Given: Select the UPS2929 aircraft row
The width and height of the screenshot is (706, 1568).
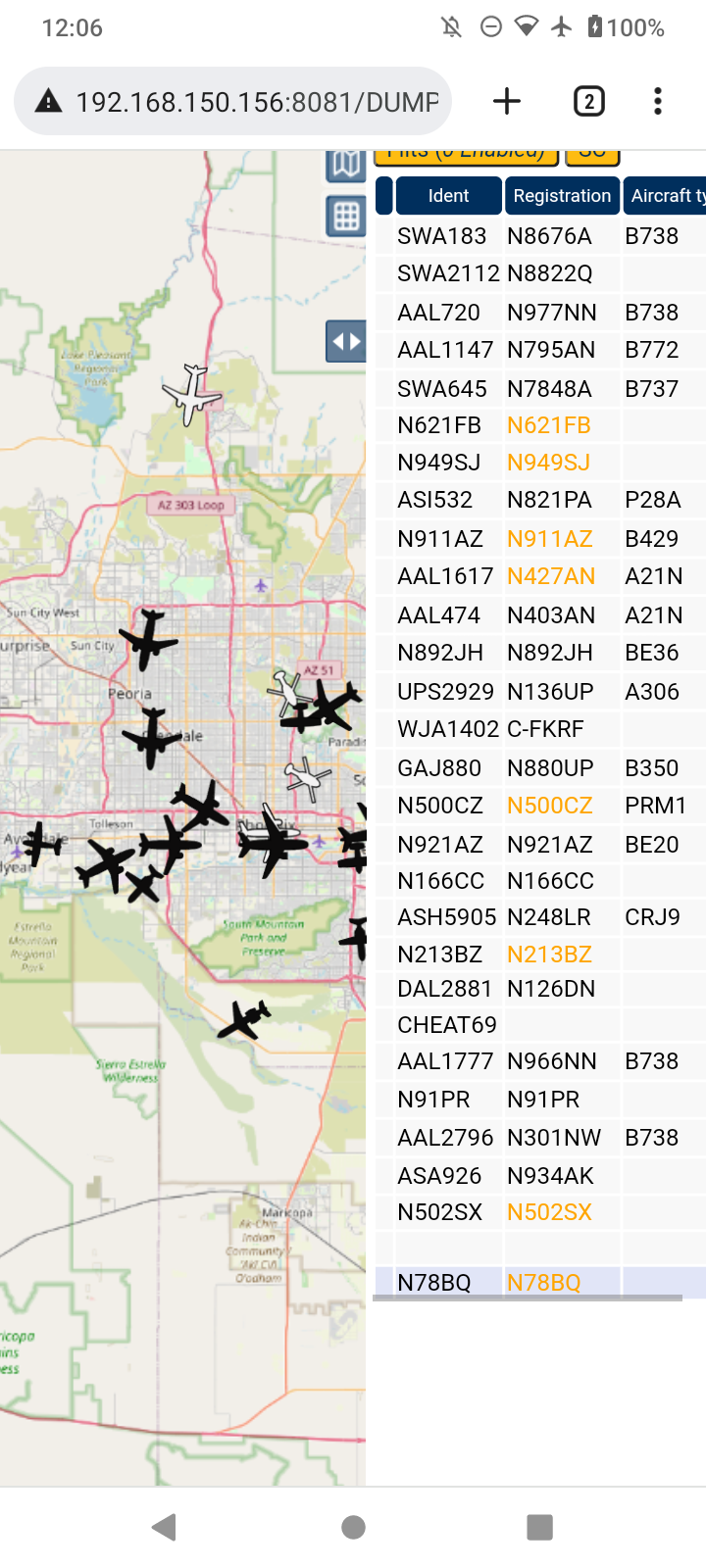Looking at the screenshot, I should [x=540, y=692].
